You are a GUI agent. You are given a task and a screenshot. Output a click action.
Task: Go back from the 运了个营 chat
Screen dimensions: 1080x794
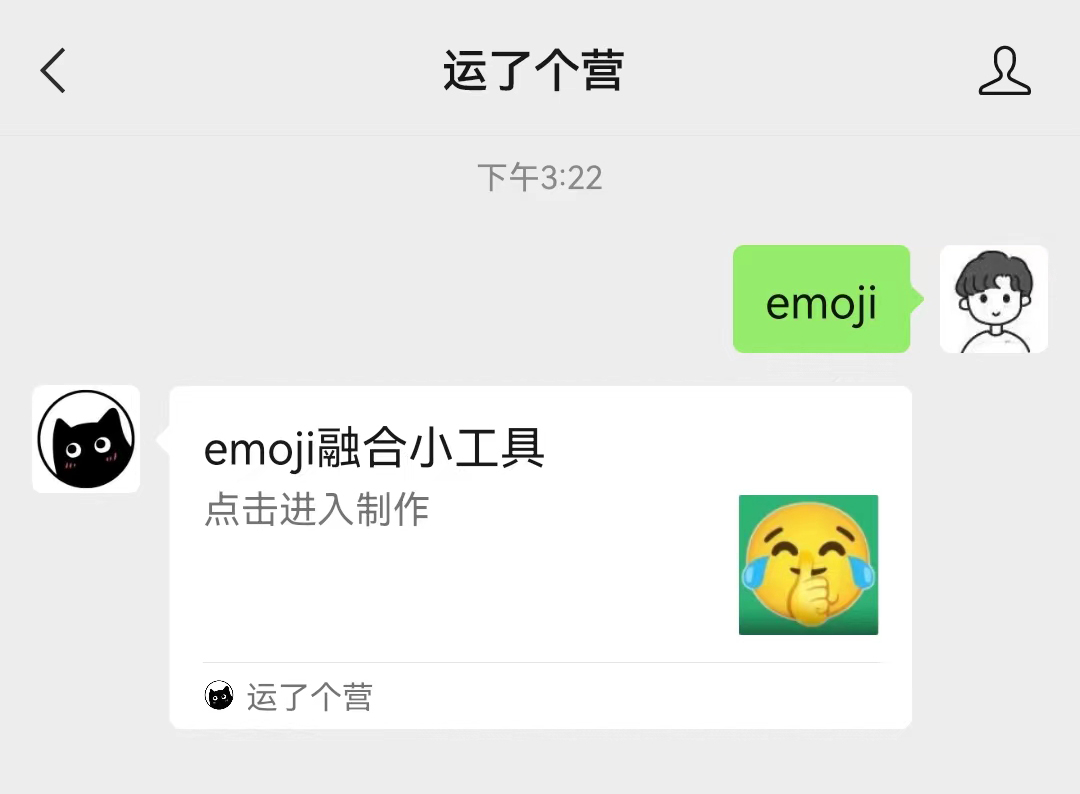point(53,71)
